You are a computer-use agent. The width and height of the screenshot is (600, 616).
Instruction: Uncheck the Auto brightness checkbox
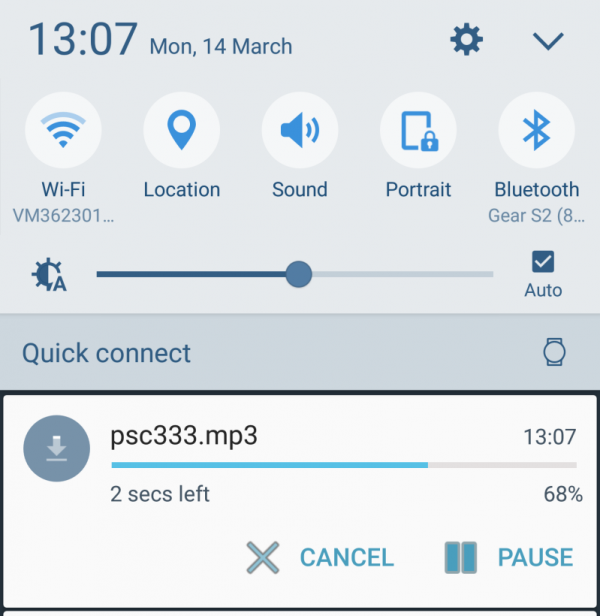click(x=543, y=262)
